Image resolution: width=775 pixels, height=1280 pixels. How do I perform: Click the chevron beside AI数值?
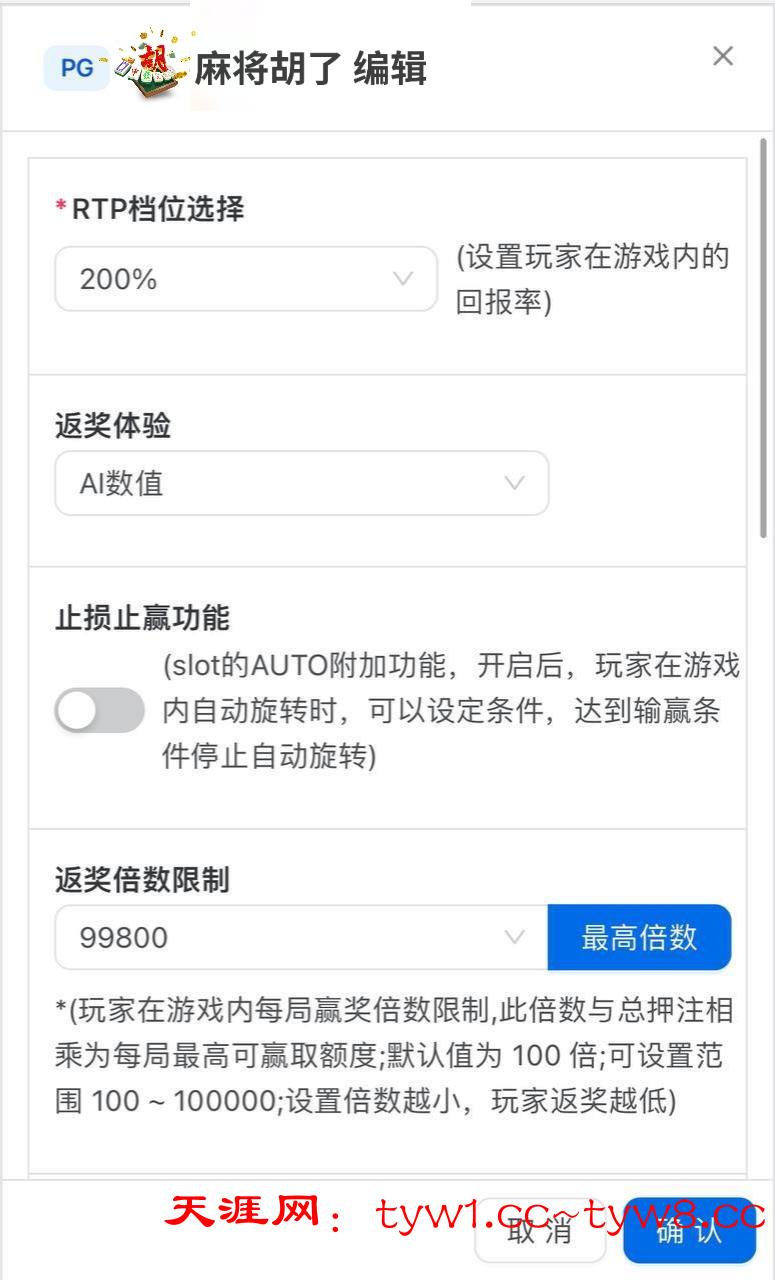click(x=514, y=483)
